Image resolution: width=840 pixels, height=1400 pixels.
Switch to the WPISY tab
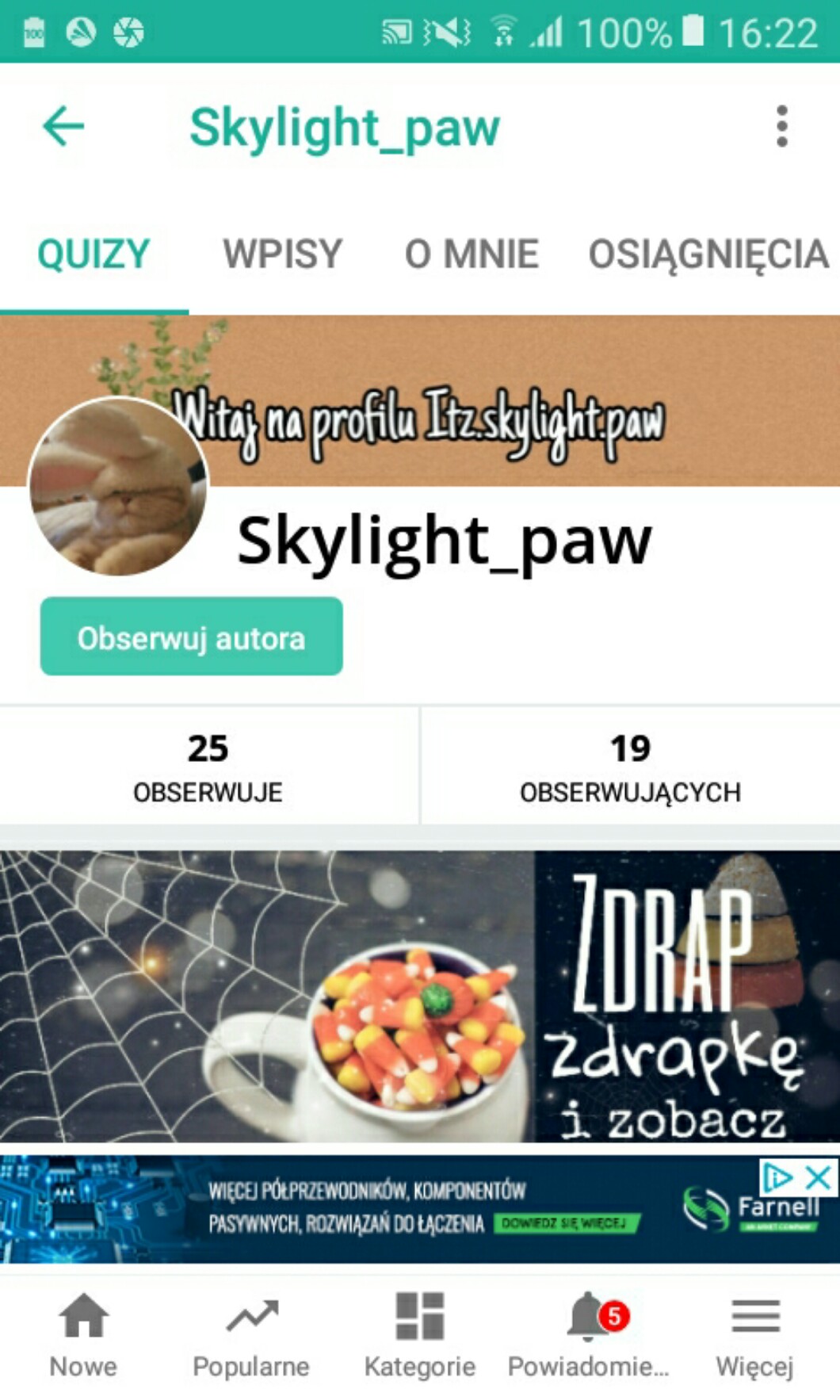point(282,254)
